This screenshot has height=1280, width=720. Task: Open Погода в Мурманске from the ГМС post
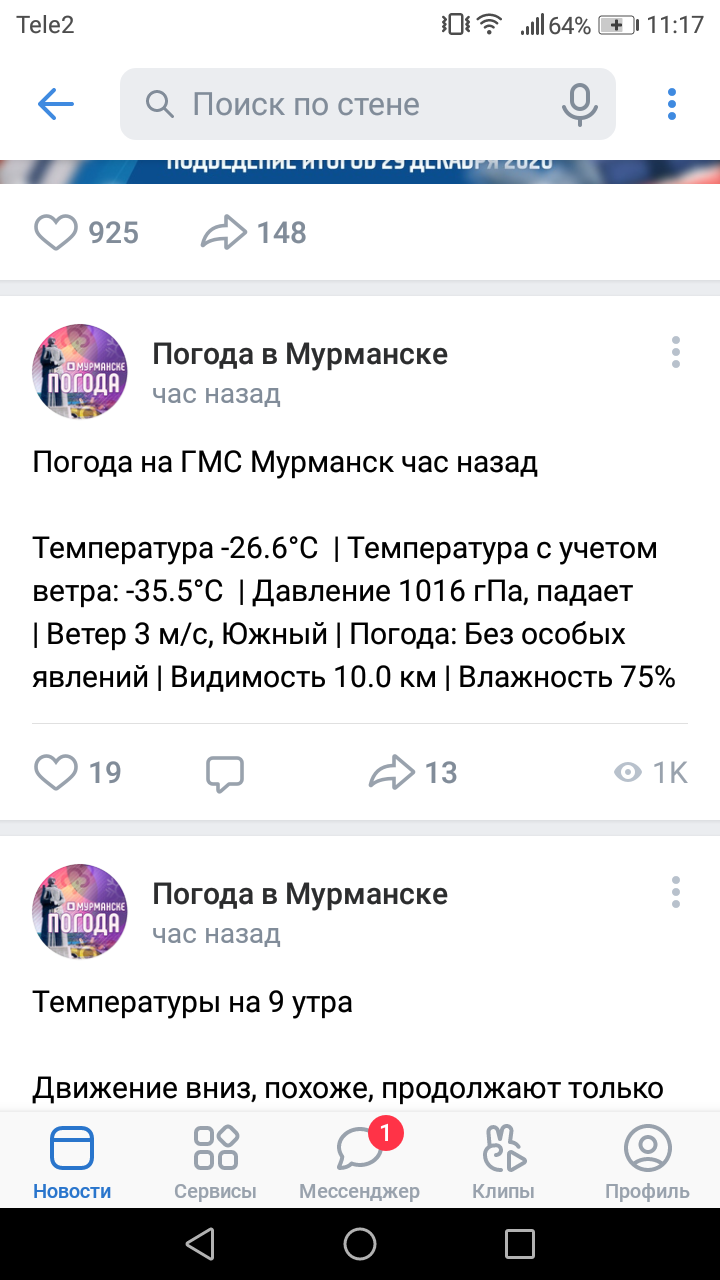pos(299,354)
